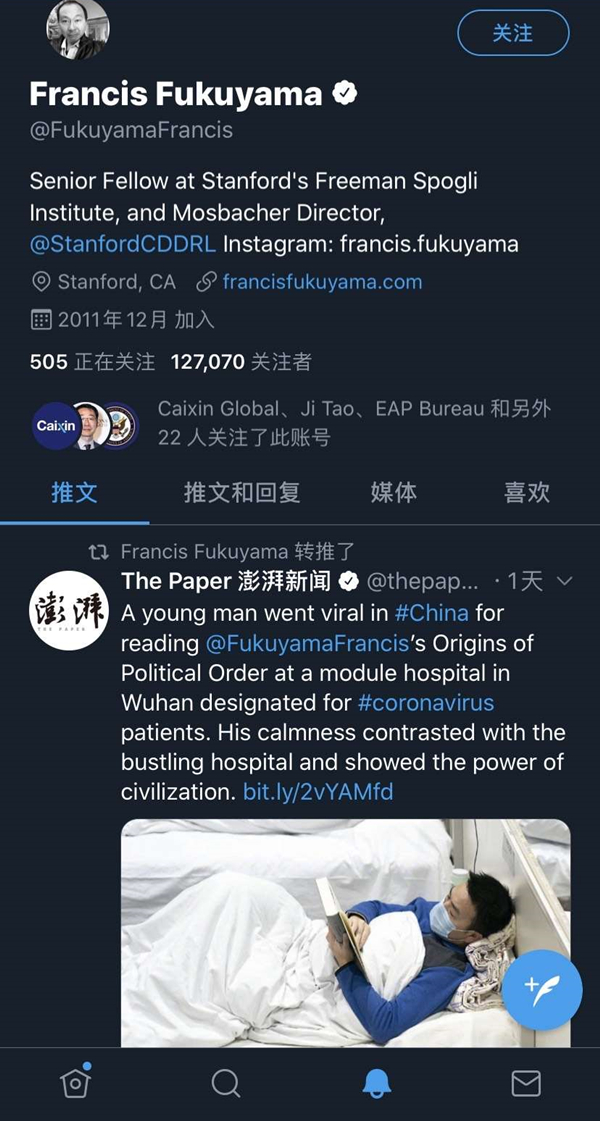Go to the home timeline tab

[76, 1082]
